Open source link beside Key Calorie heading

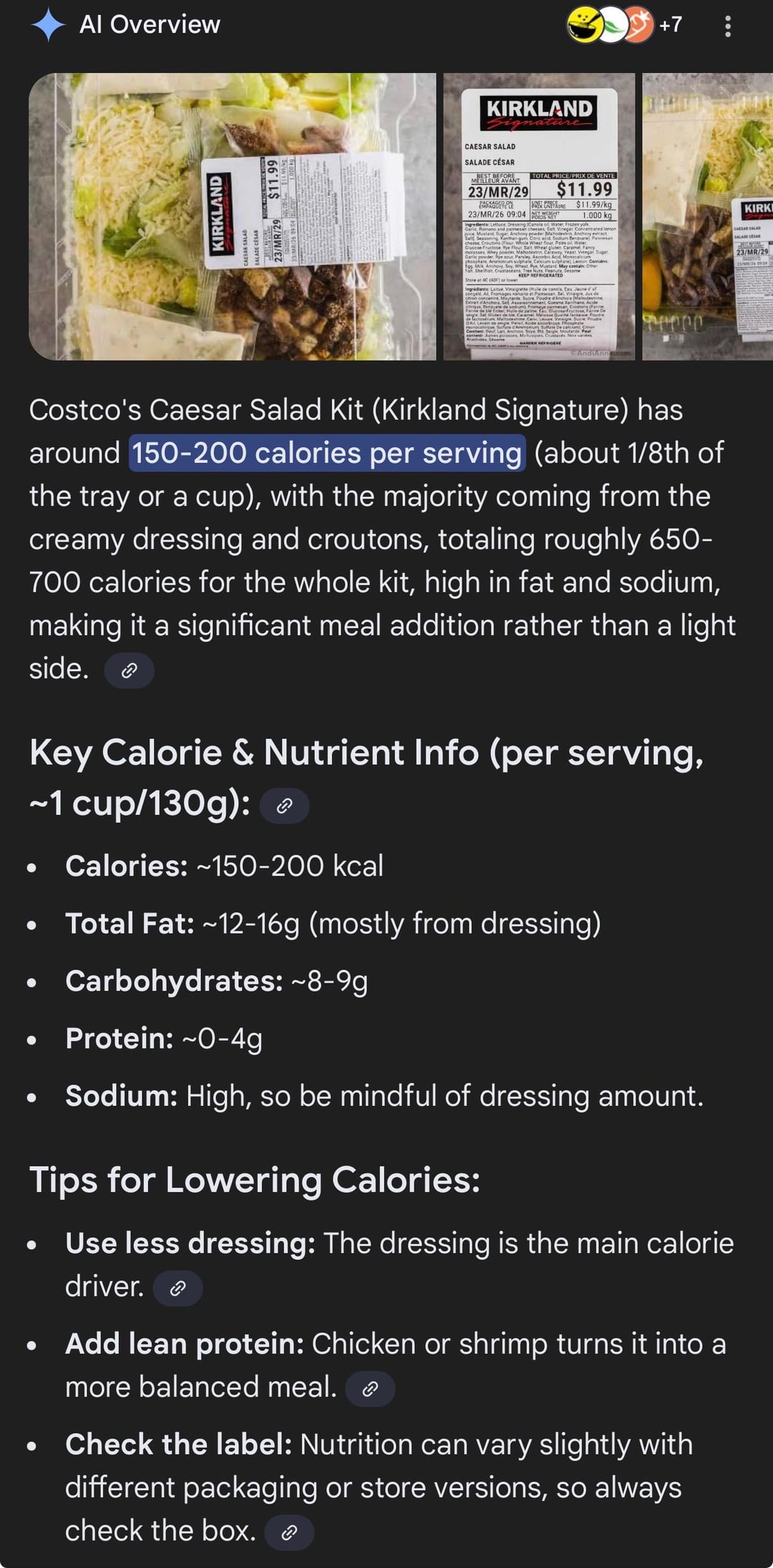tap(284, 806)
